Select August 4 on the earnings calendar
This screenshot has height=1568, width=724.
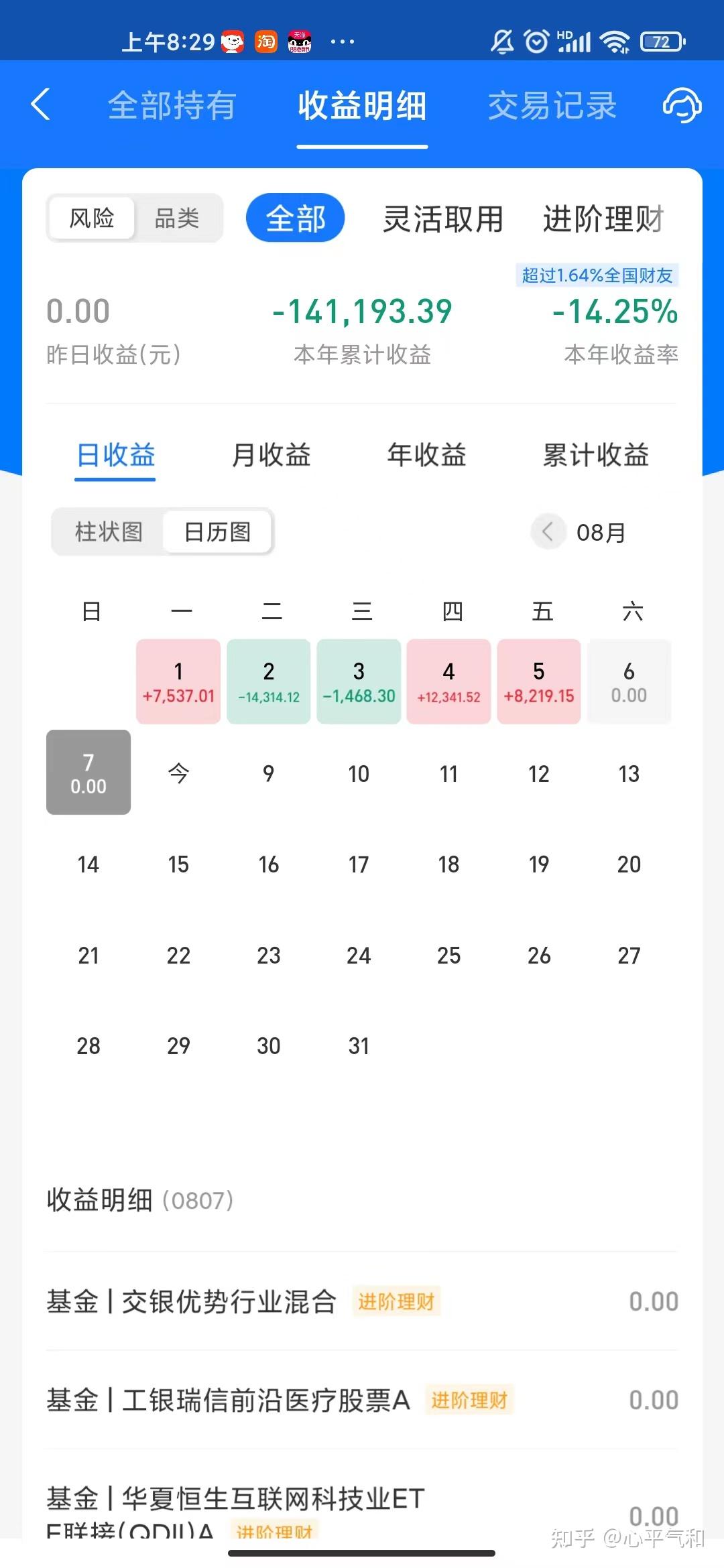tap(448, 681)
